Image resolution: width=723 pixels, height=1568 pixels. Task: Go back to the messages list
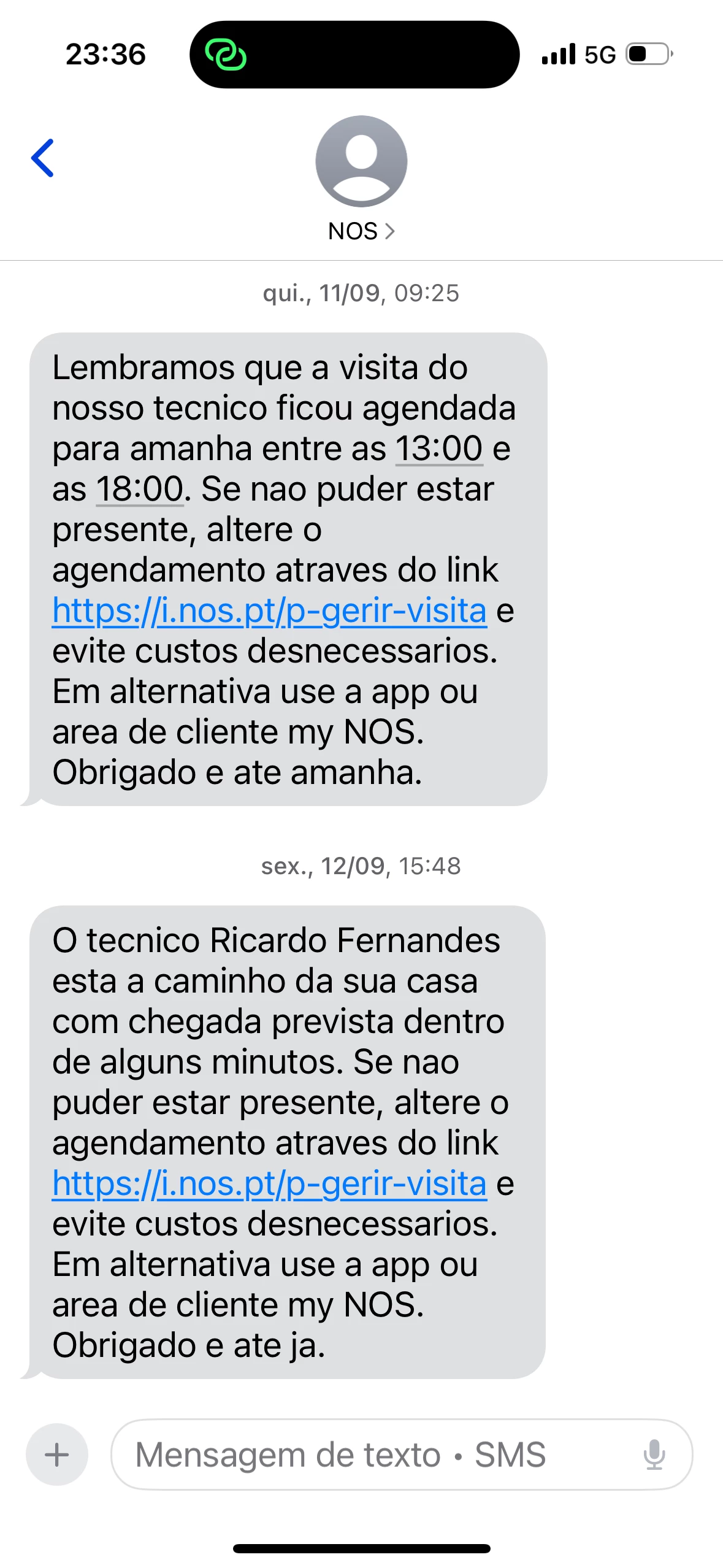click(43, 158)
